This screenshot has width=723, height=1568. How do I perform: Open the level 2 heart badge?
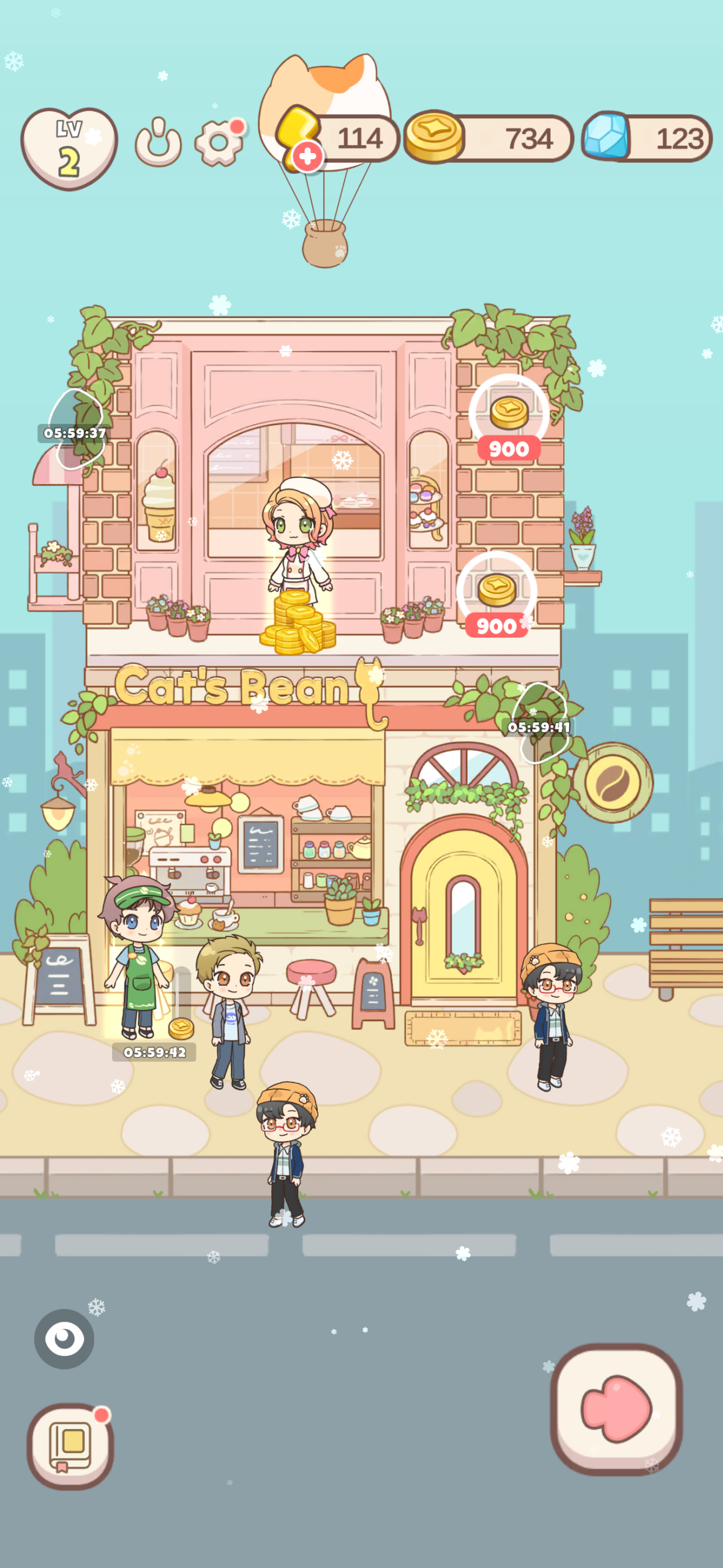[69, 148]
